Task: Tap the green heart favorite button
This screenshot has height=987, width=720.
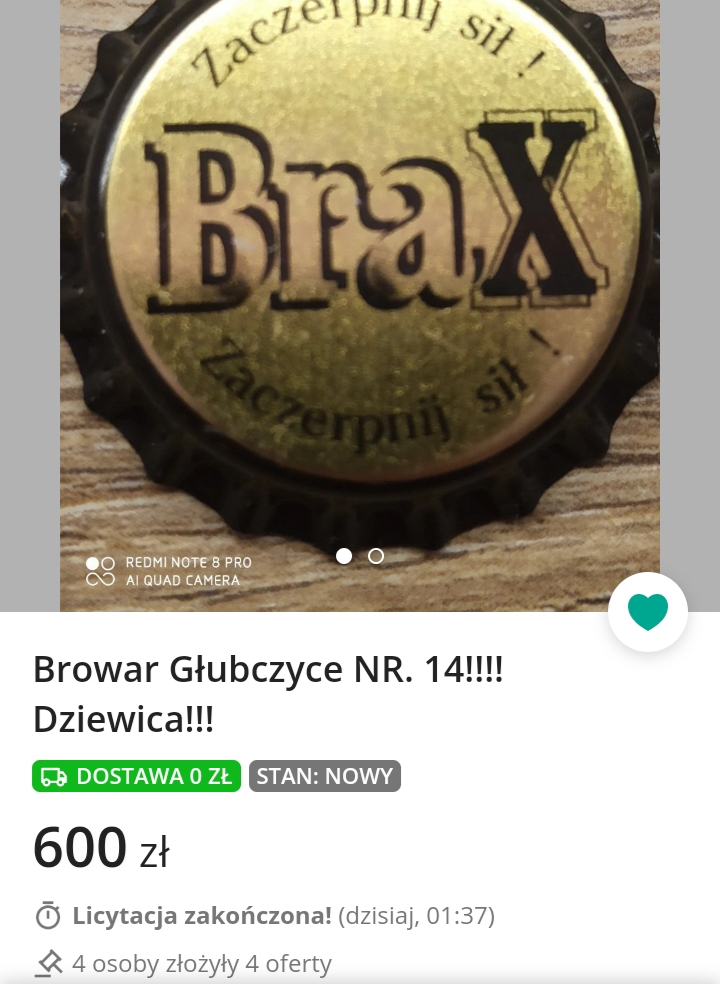Action: click(647, 612)
